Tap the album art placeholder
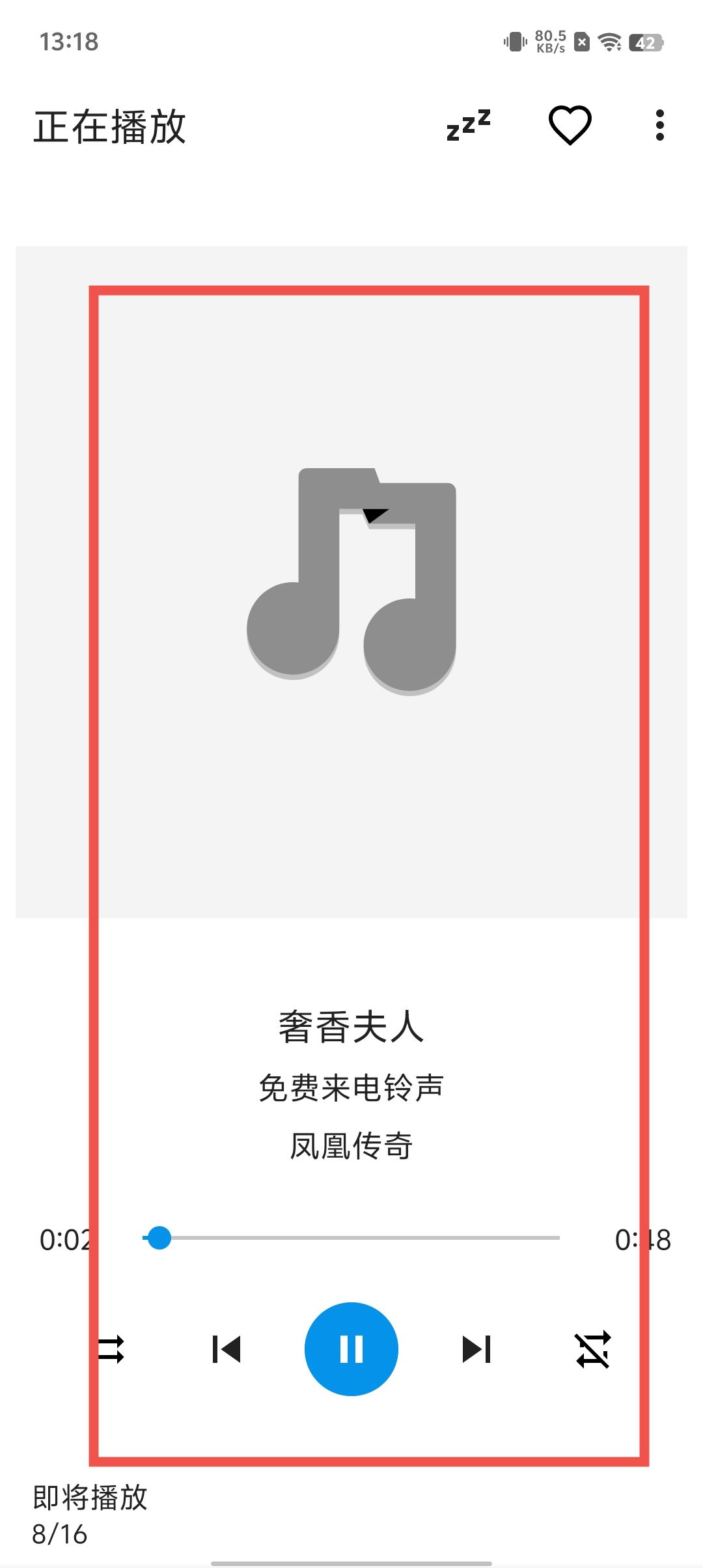Screen dimensions: 703x1568 tap(351, 581)
